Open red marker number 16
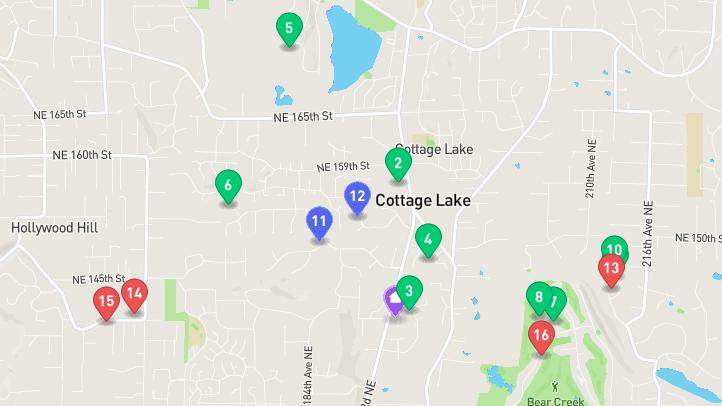Image resolution: width=722 pixels, height=406 pixels. point(541,335)
